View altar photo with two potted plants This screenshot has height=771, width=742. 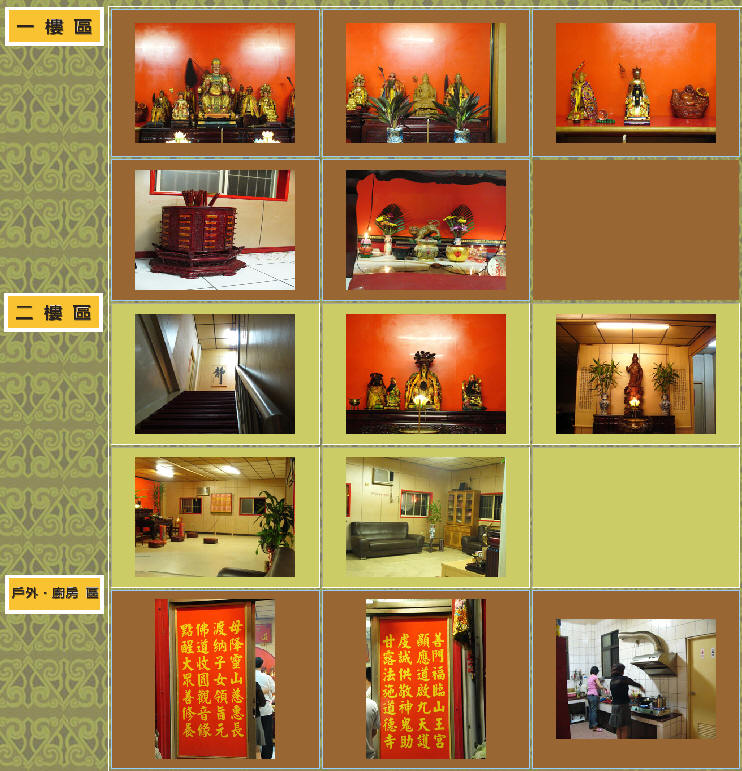(425, 83)
